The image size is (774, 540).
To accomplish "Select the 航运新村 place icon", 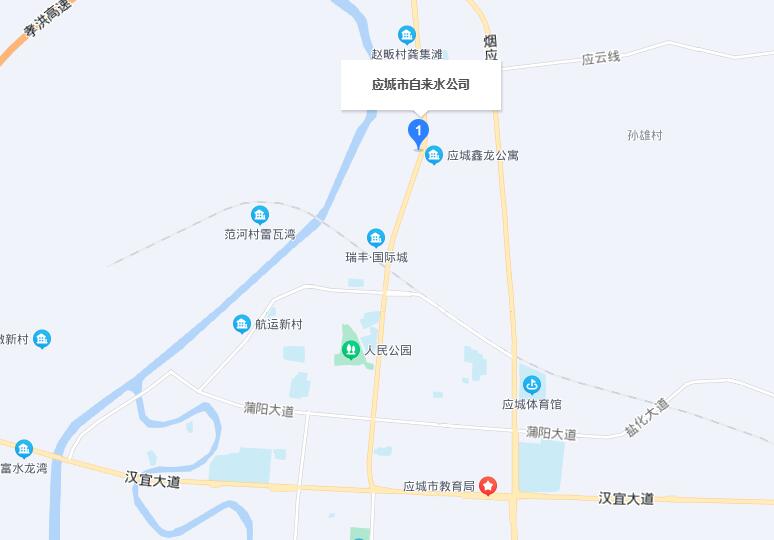I will (241, 324).
